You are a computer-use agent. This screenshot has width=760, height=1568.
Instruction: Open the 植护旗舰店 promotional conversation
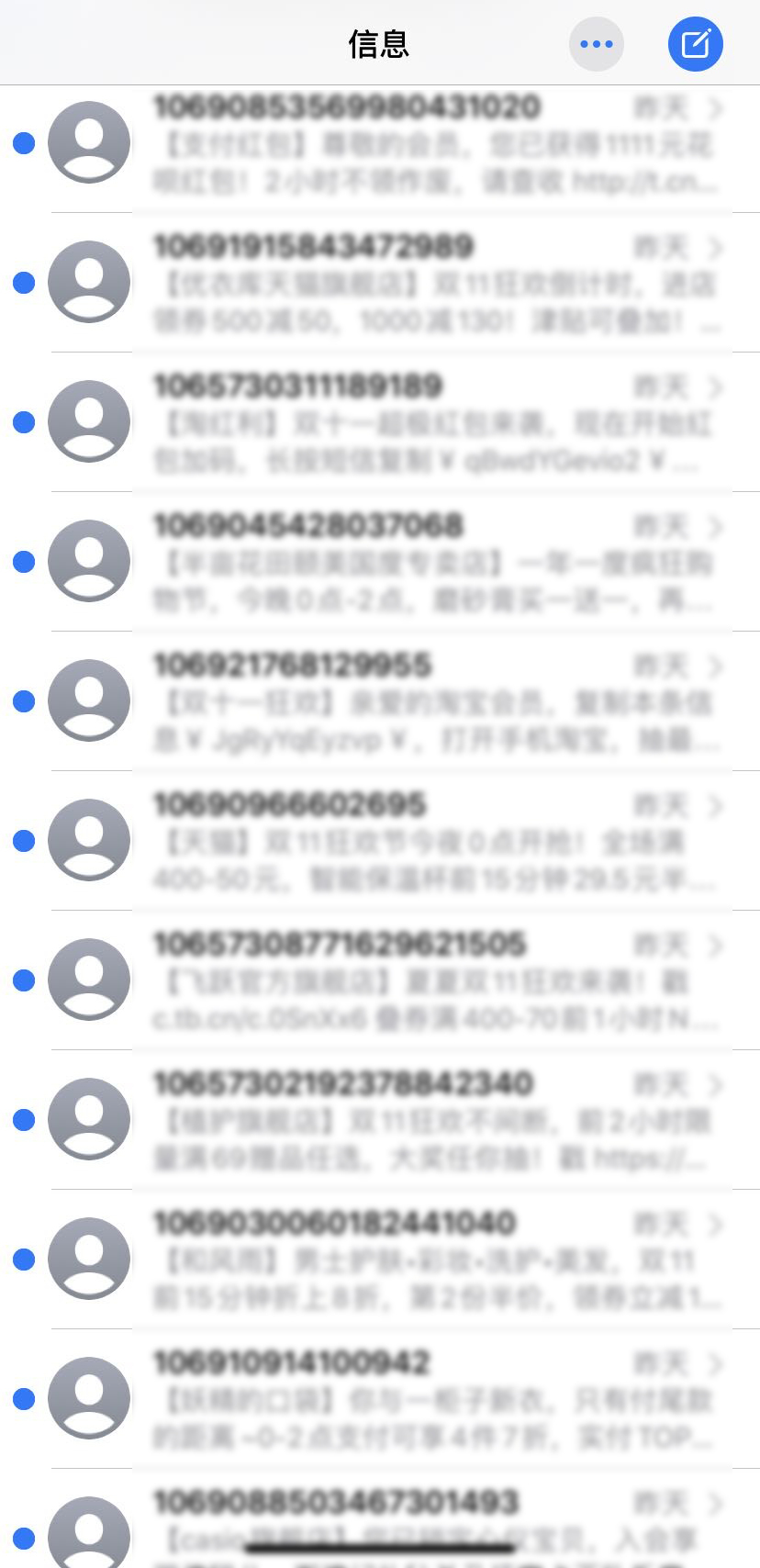[x=413, y=1120]
